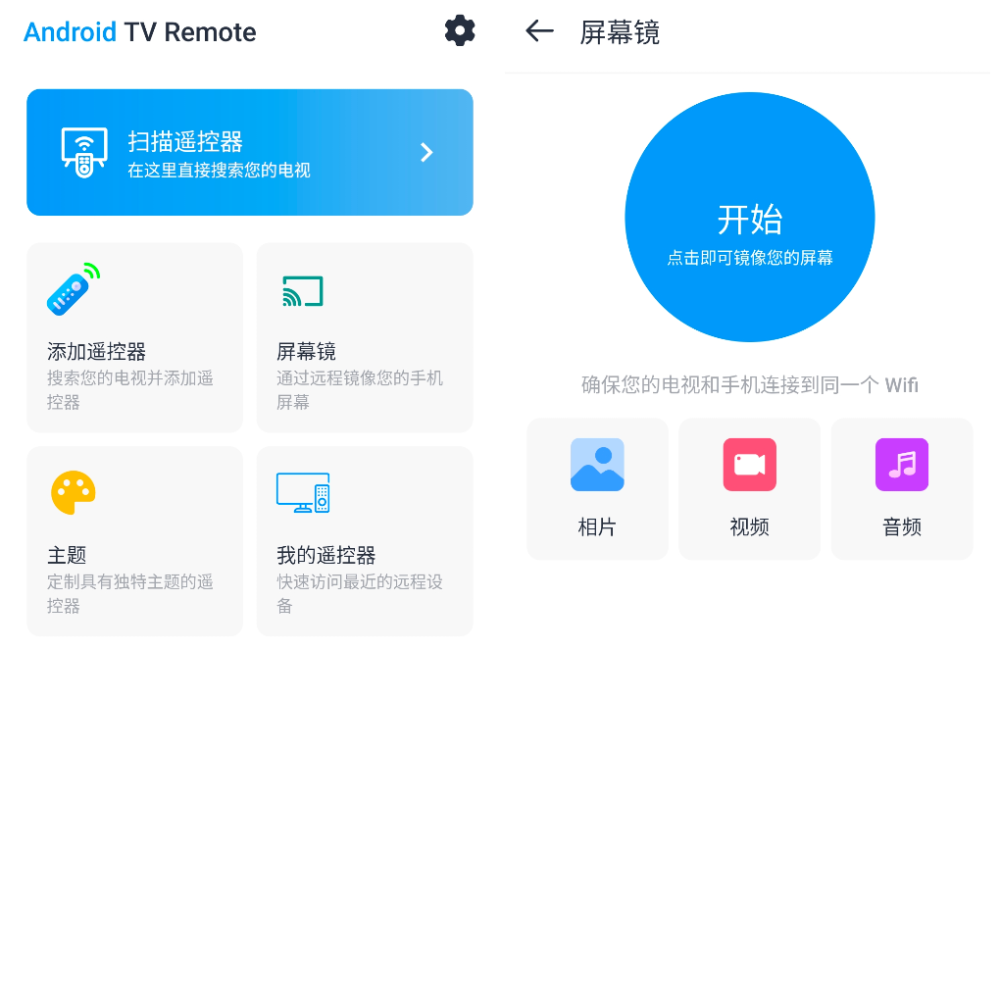Open the 屏幕镜 card
This screenshot has width=1000, height=1000.
click(364, 337)
